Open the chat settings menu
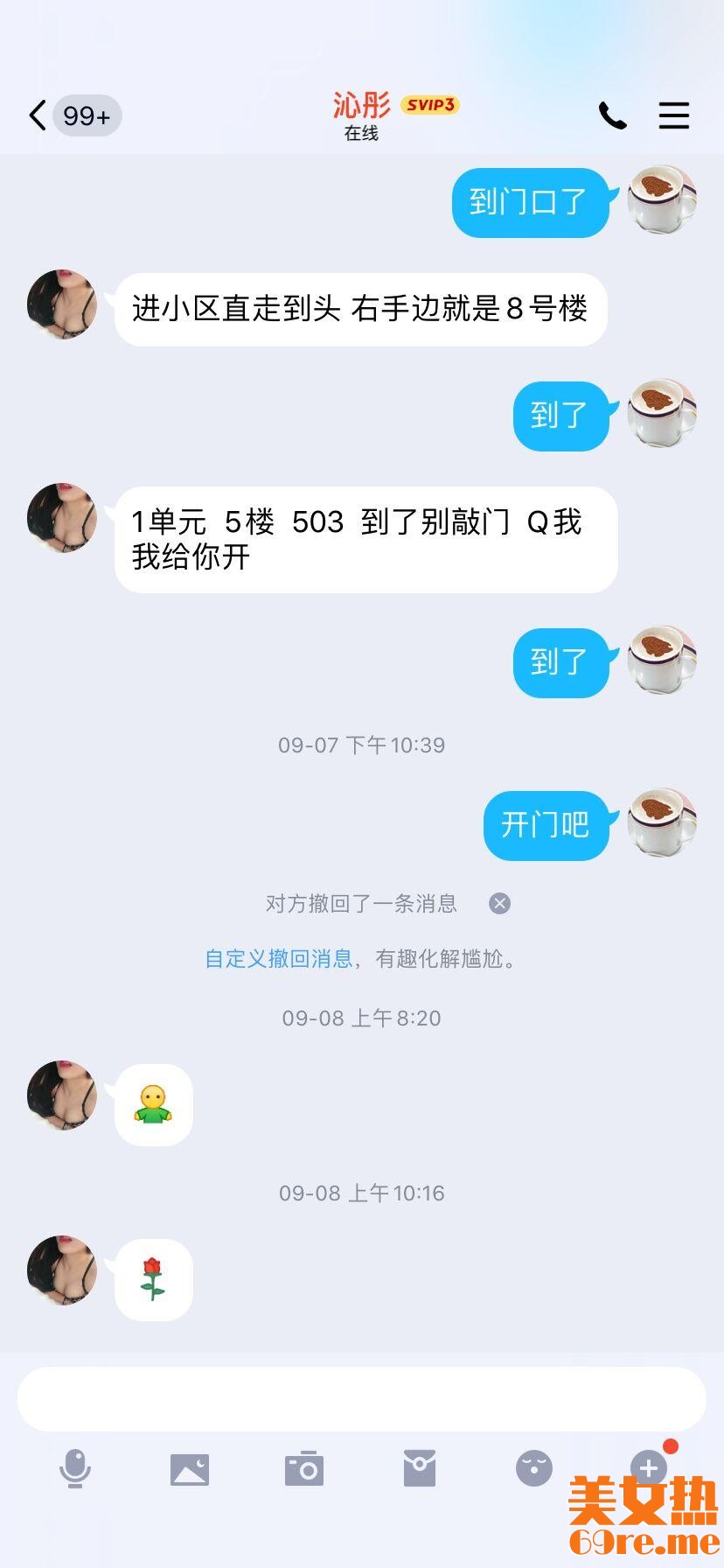724x1568 pixels. [x=673, y=115]
